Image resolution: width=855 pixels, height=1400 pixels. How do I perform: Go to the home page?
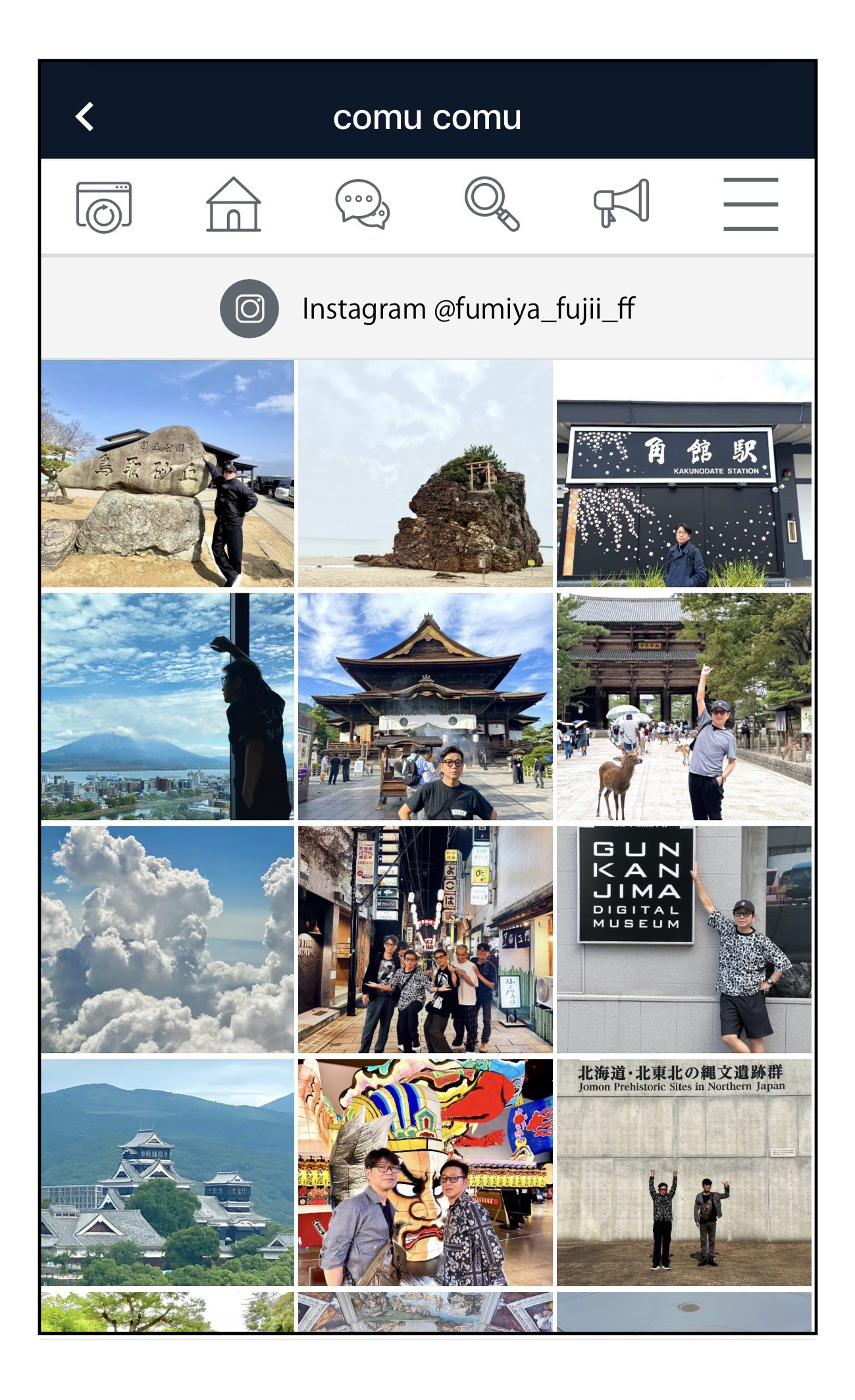pyautogui.click(x=234, y=205)
